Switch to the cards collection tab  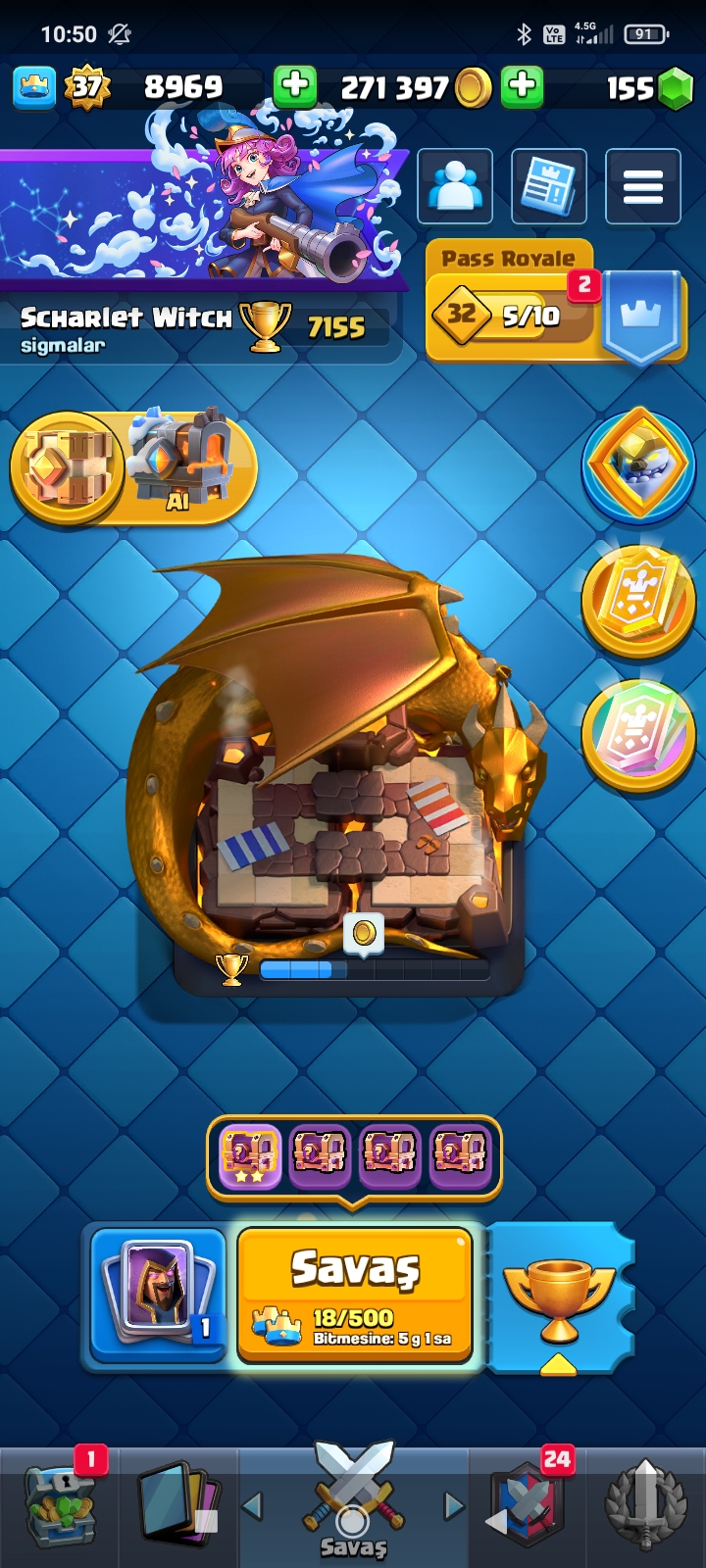point(176,1504)
